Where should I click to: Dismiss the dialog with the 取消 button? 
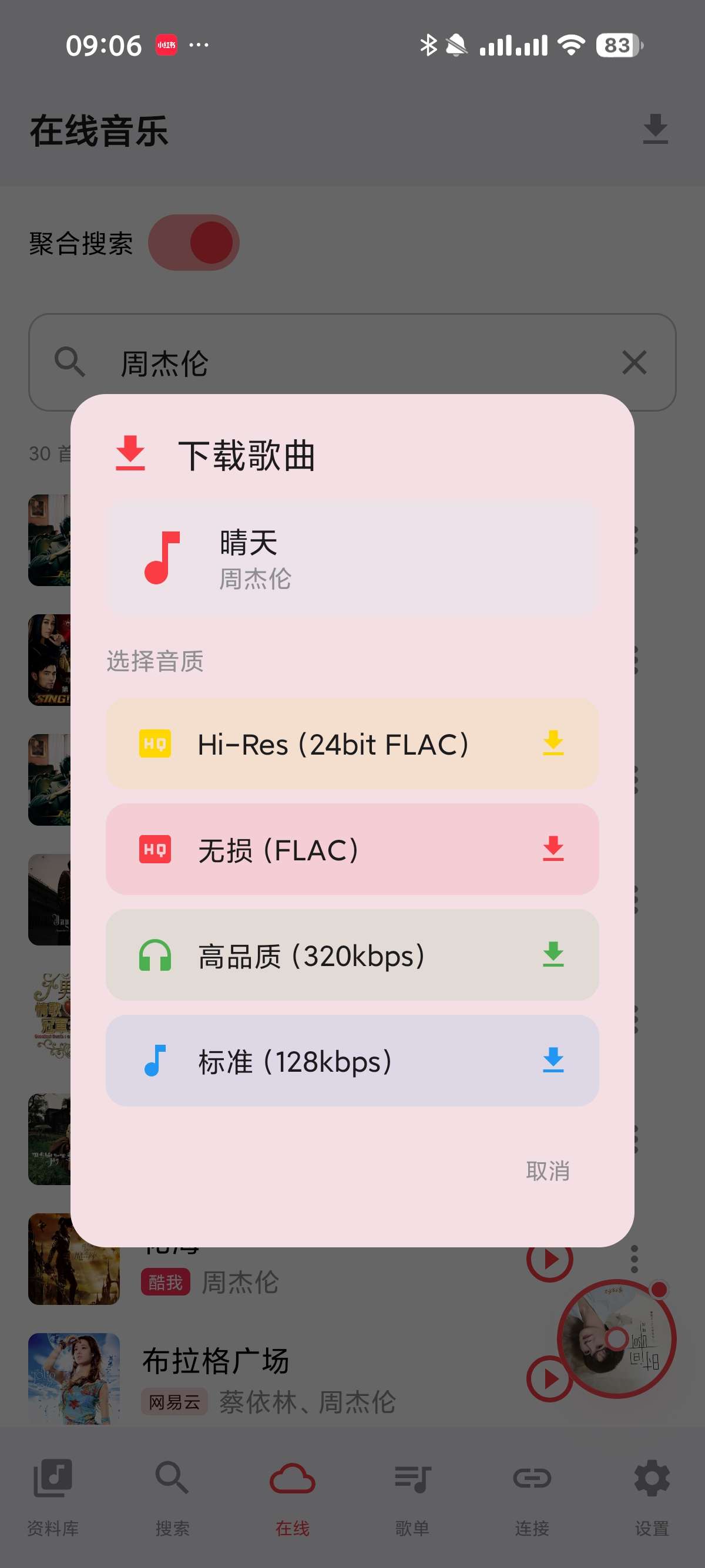[548, 1169]
